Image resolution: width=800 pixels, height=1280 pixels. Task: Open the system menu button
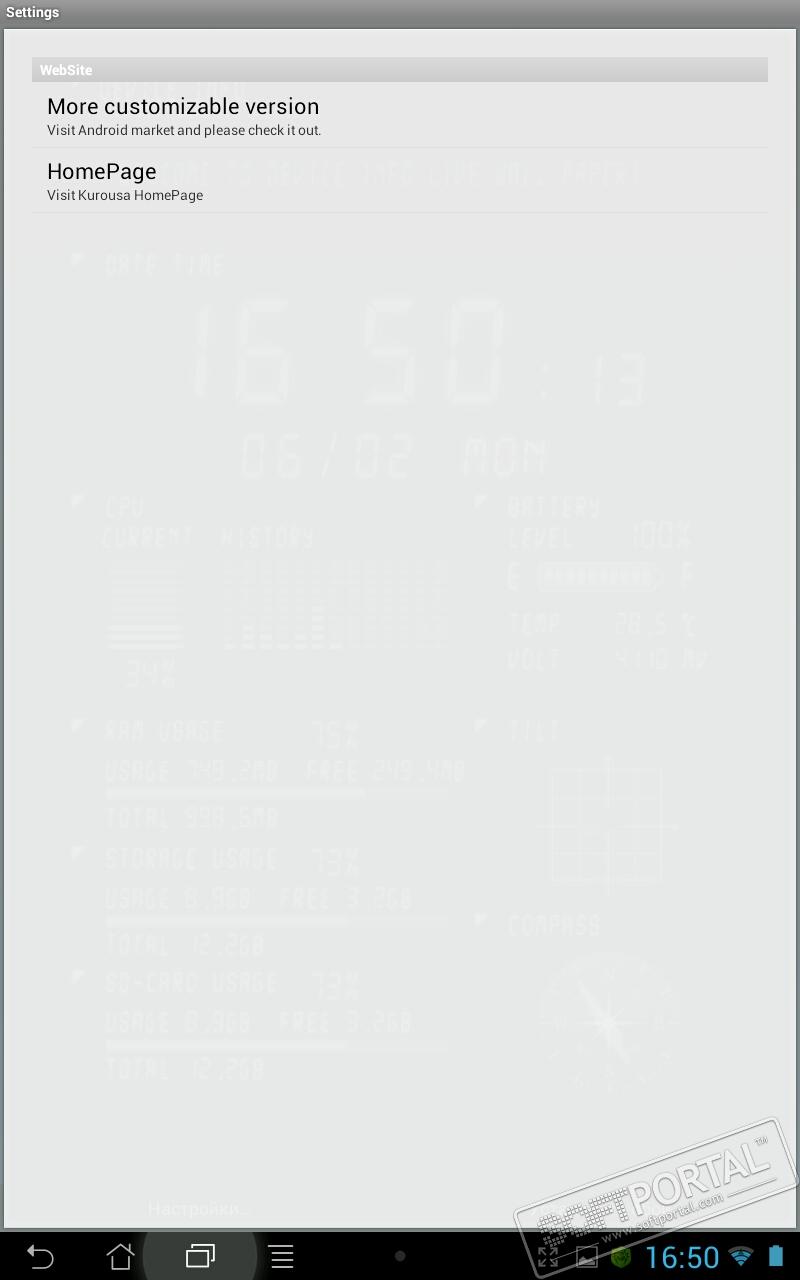(x=282, y=1255)
